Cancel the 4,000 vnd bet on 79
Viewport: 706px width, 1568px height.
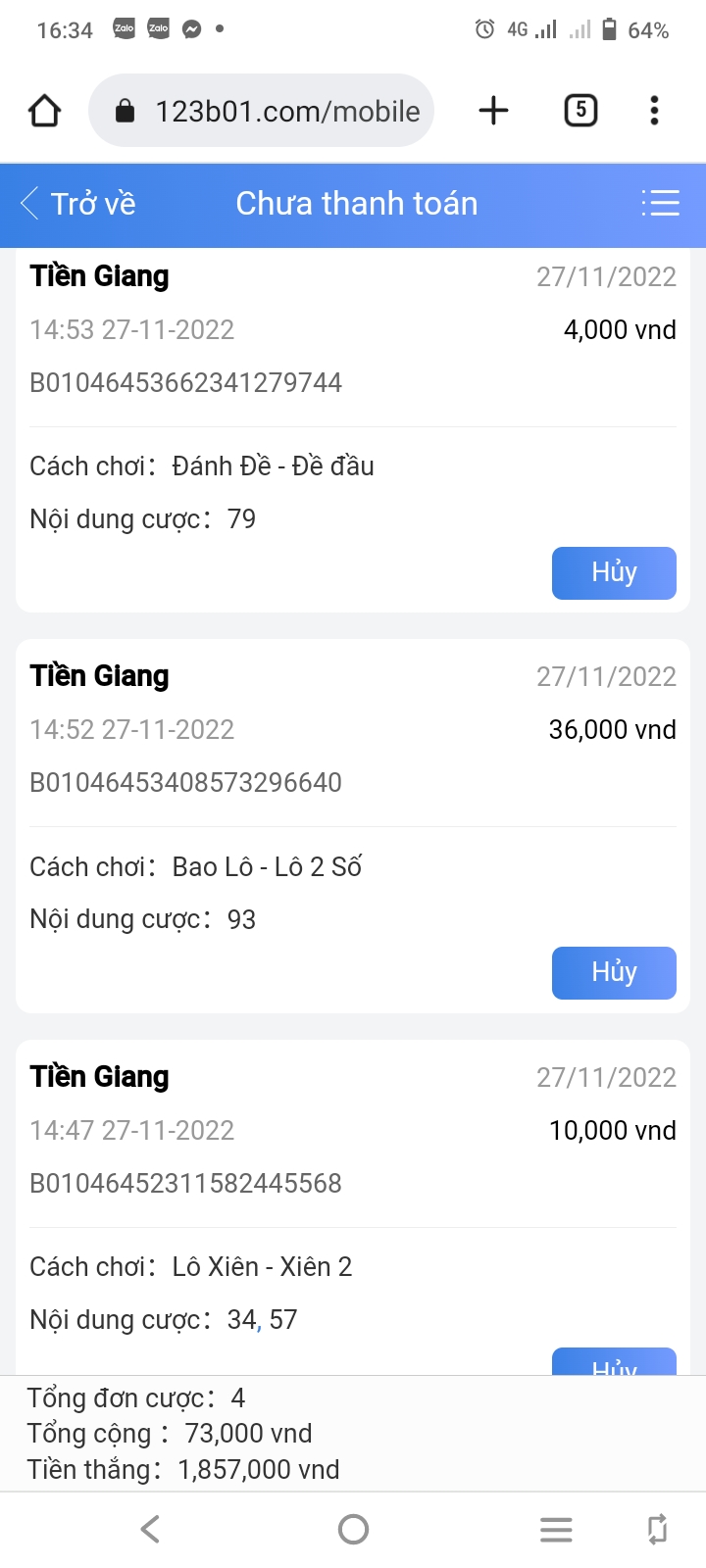[614, 572]
